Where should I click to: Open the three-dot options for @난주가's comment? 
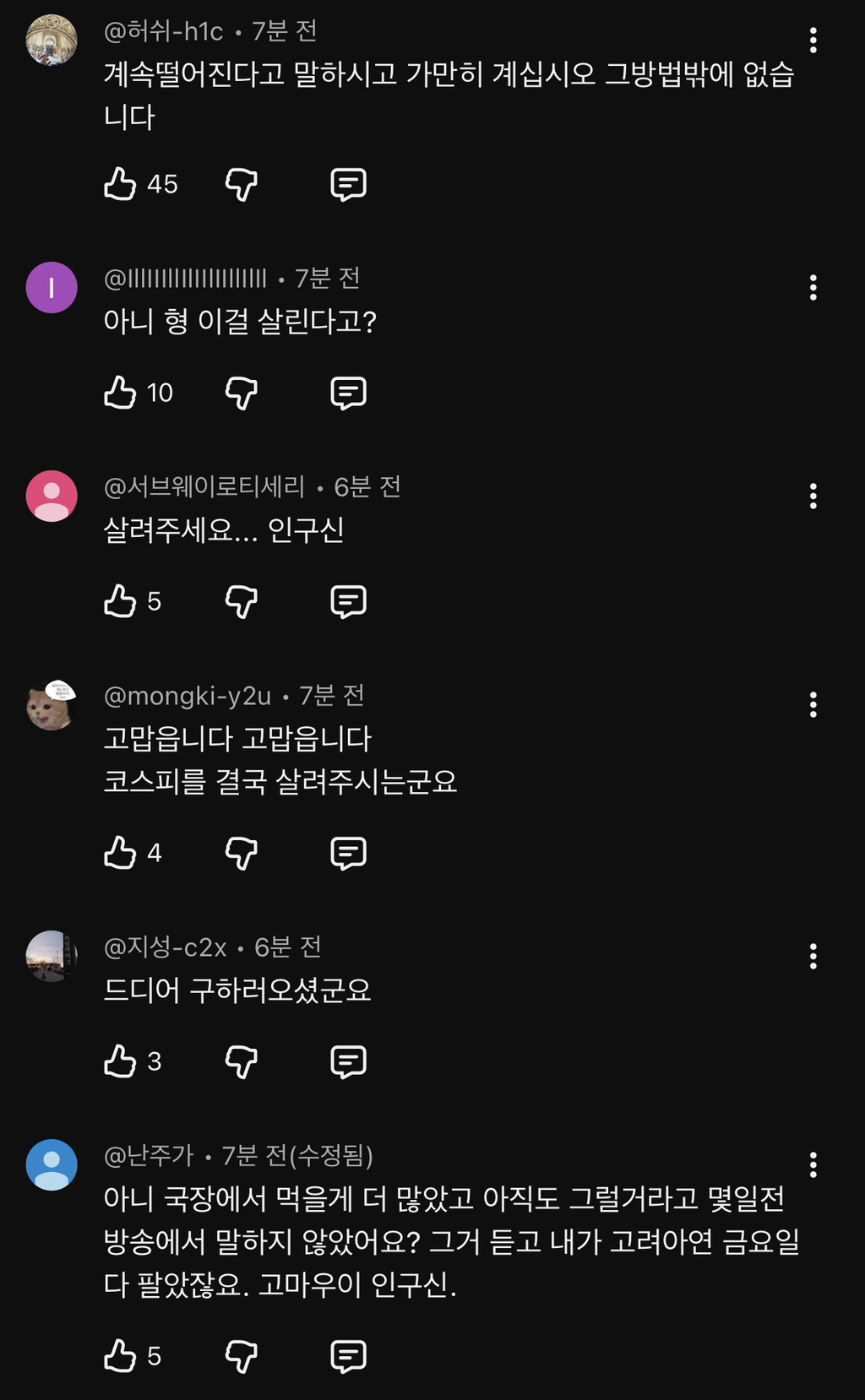pyautogui.click(x=813, y=1164)
